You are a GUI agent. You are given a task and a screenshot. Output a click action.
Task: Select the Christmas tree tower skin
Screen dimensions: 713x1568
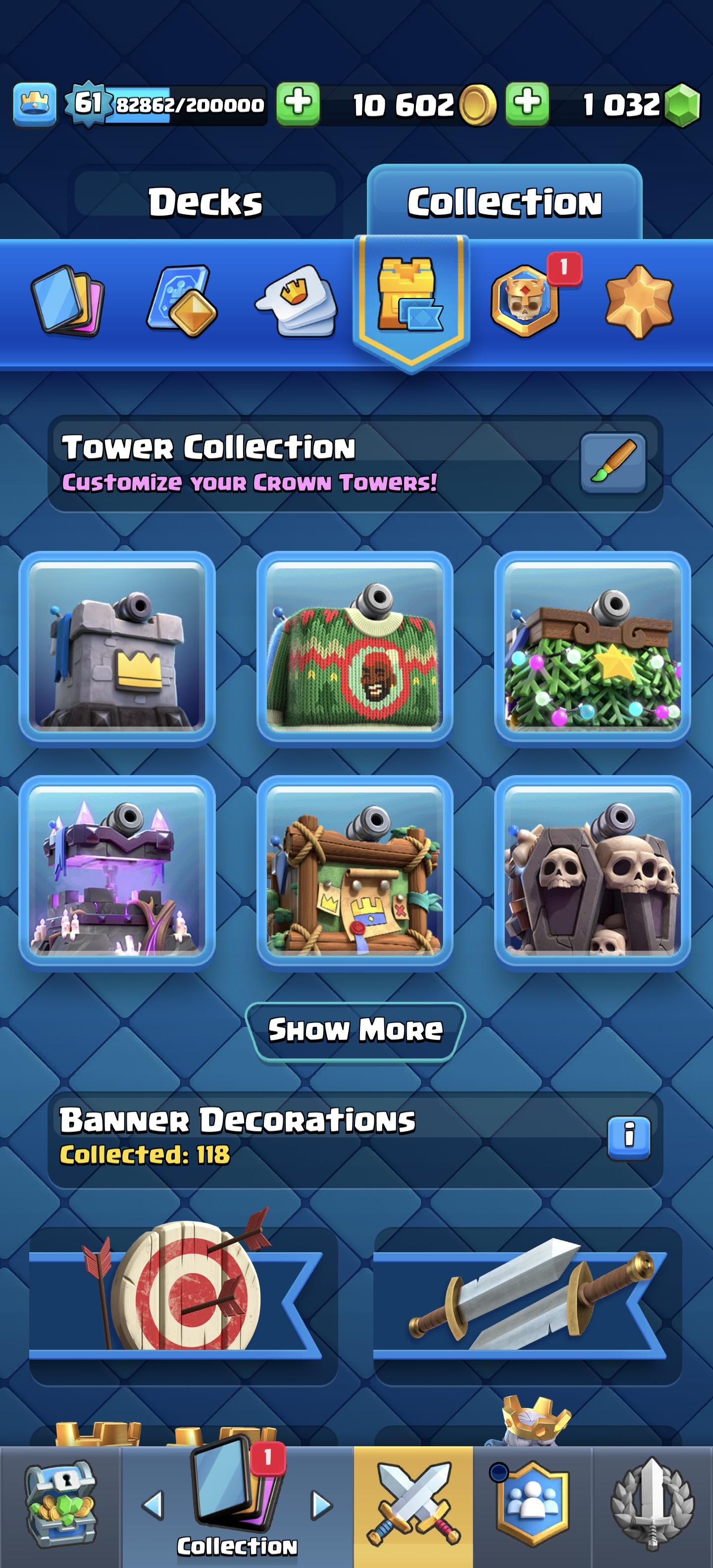click(x=592, y=648)
